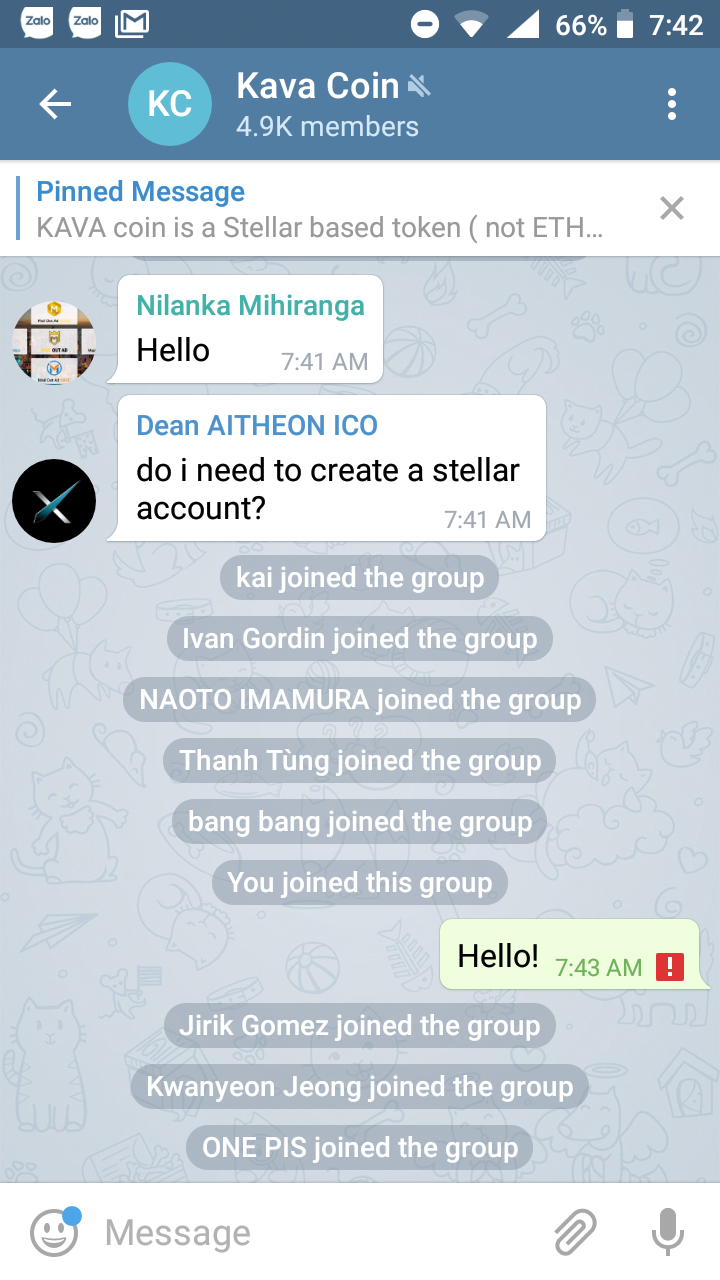
Task: Open the chat overflow menu
Action: pos(671,104)
